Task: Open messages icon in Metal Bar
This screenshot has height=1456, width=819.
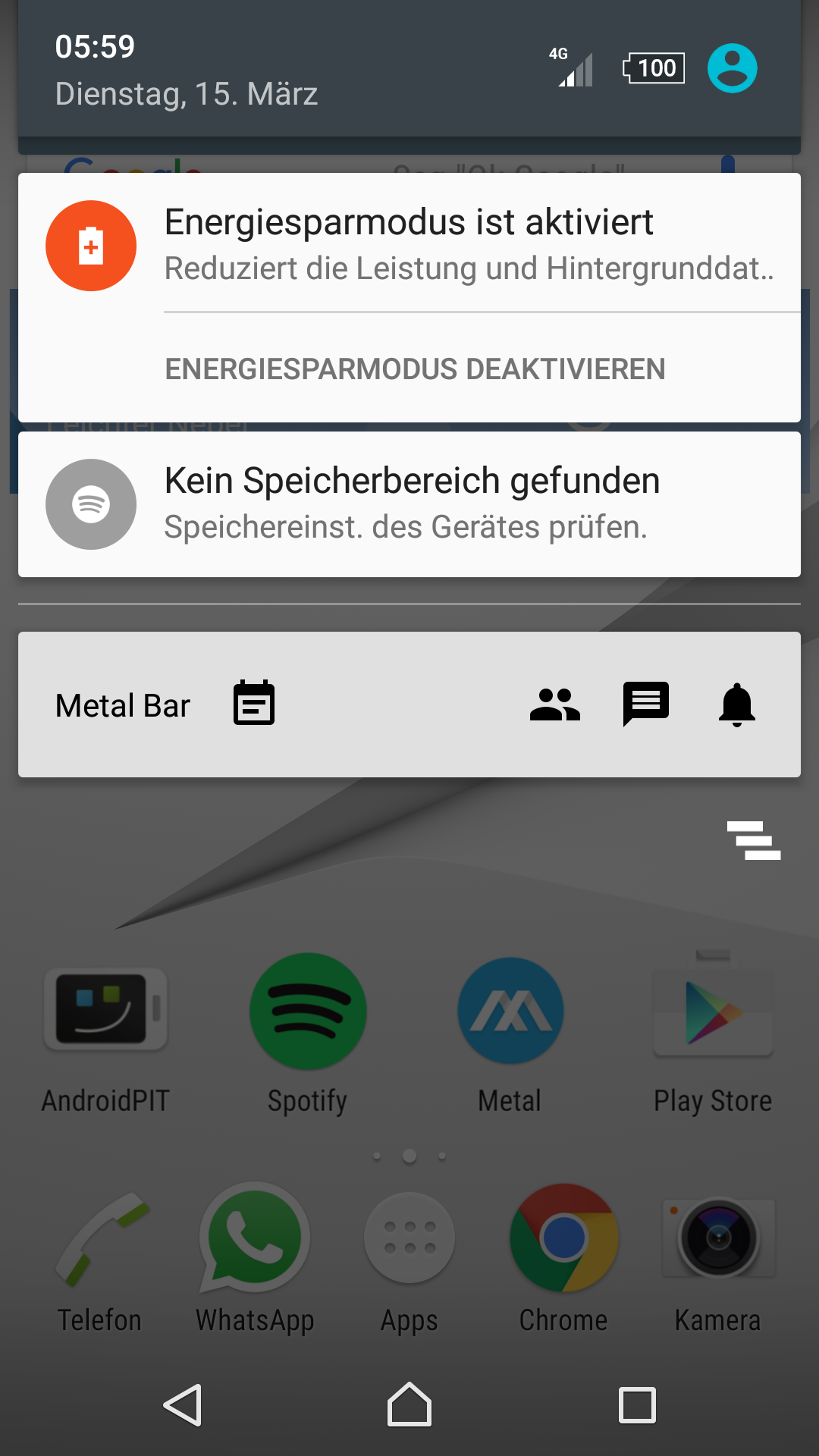Action: (x=645, y=704)
